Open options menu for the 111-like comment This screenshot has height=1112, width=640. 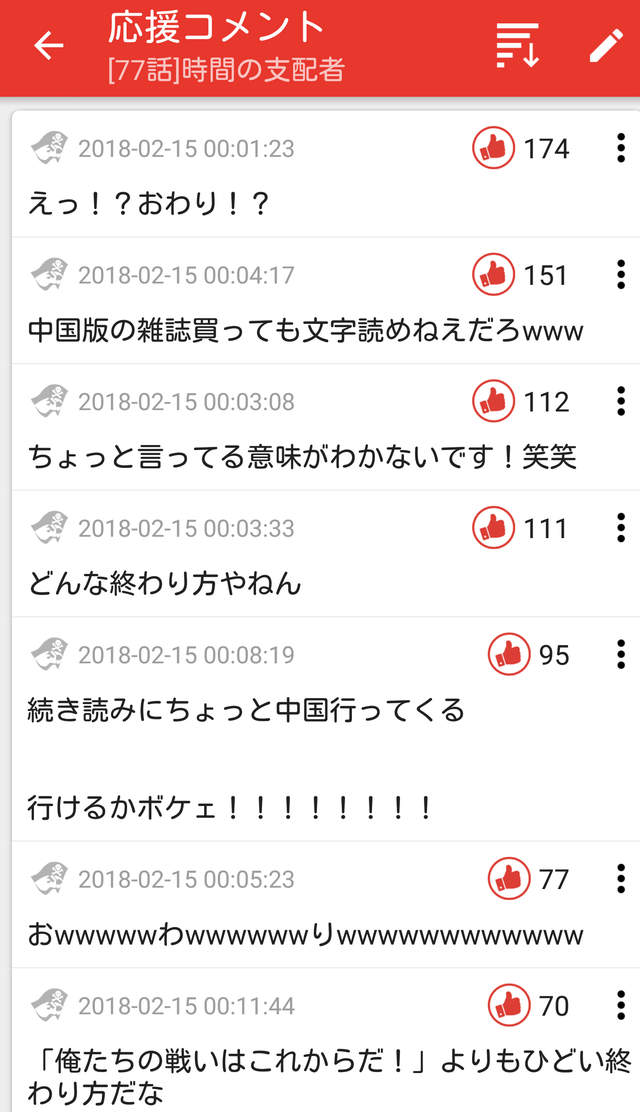[x=620, y=528]
